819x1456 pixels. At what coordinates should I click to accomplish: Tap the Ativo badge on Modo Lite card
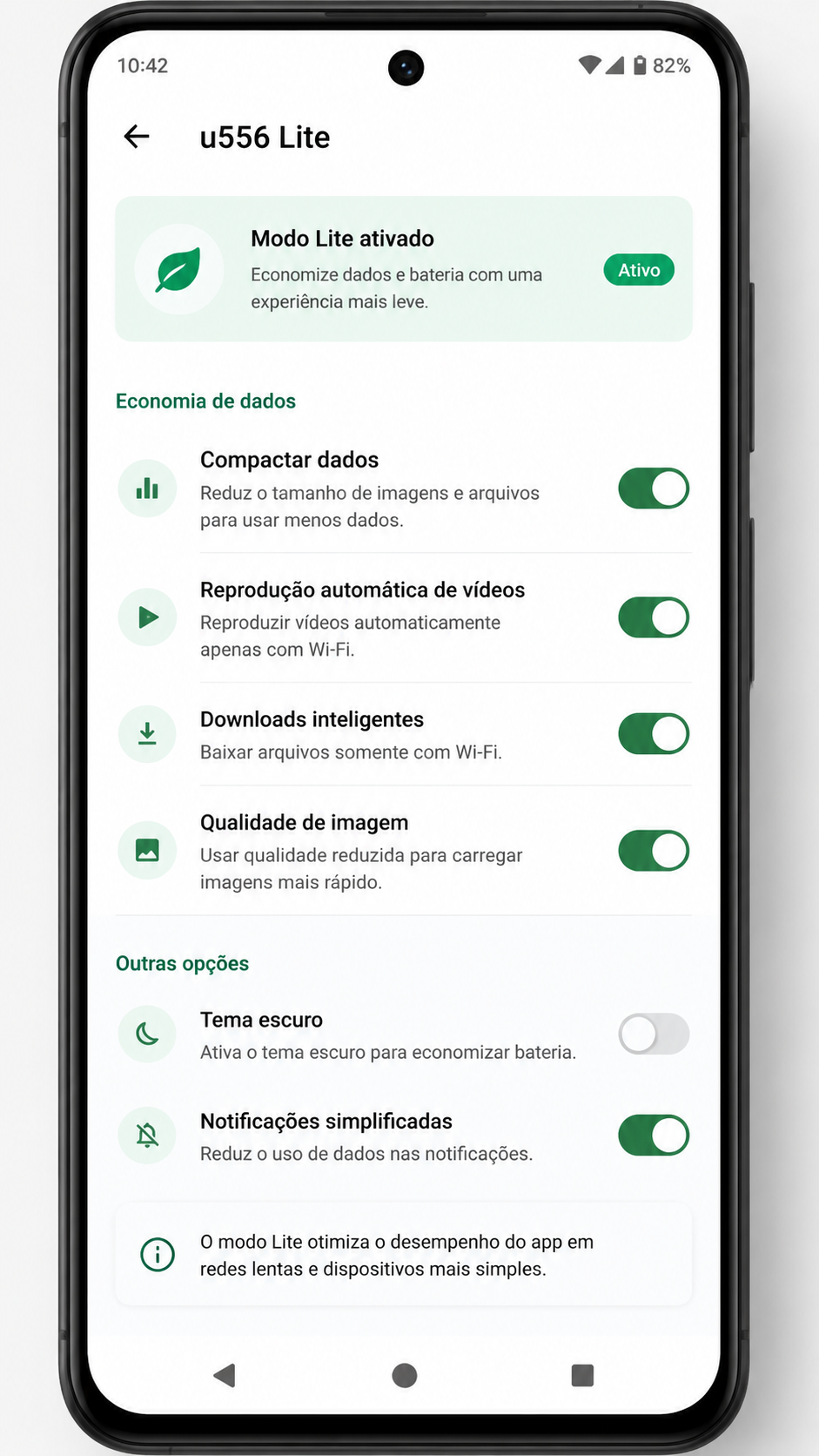(639, 270)
